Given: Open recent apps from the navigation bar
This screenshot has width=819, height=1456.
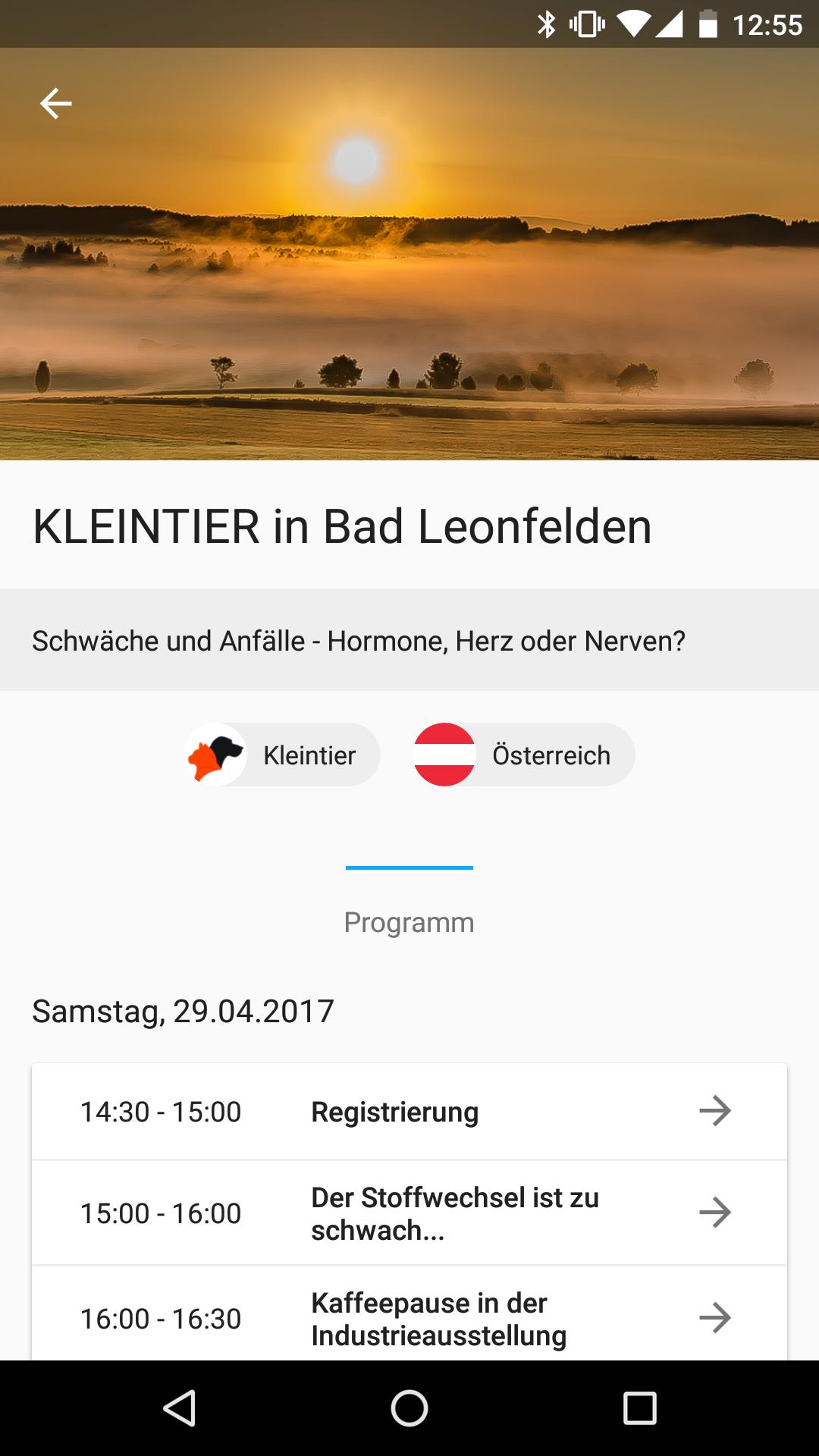Looking at the screenshot, I should (639, 1408).
